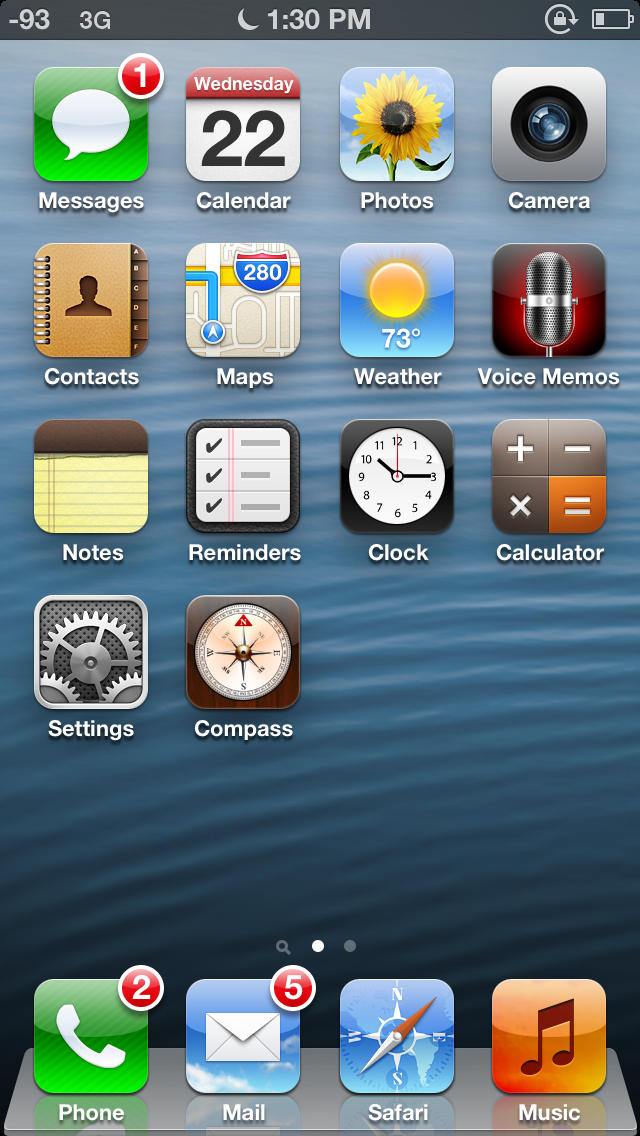This screenshot has width=640, height=1136.
Task: Open Mail with 5 unread
Action: (x=243, y=1036)
